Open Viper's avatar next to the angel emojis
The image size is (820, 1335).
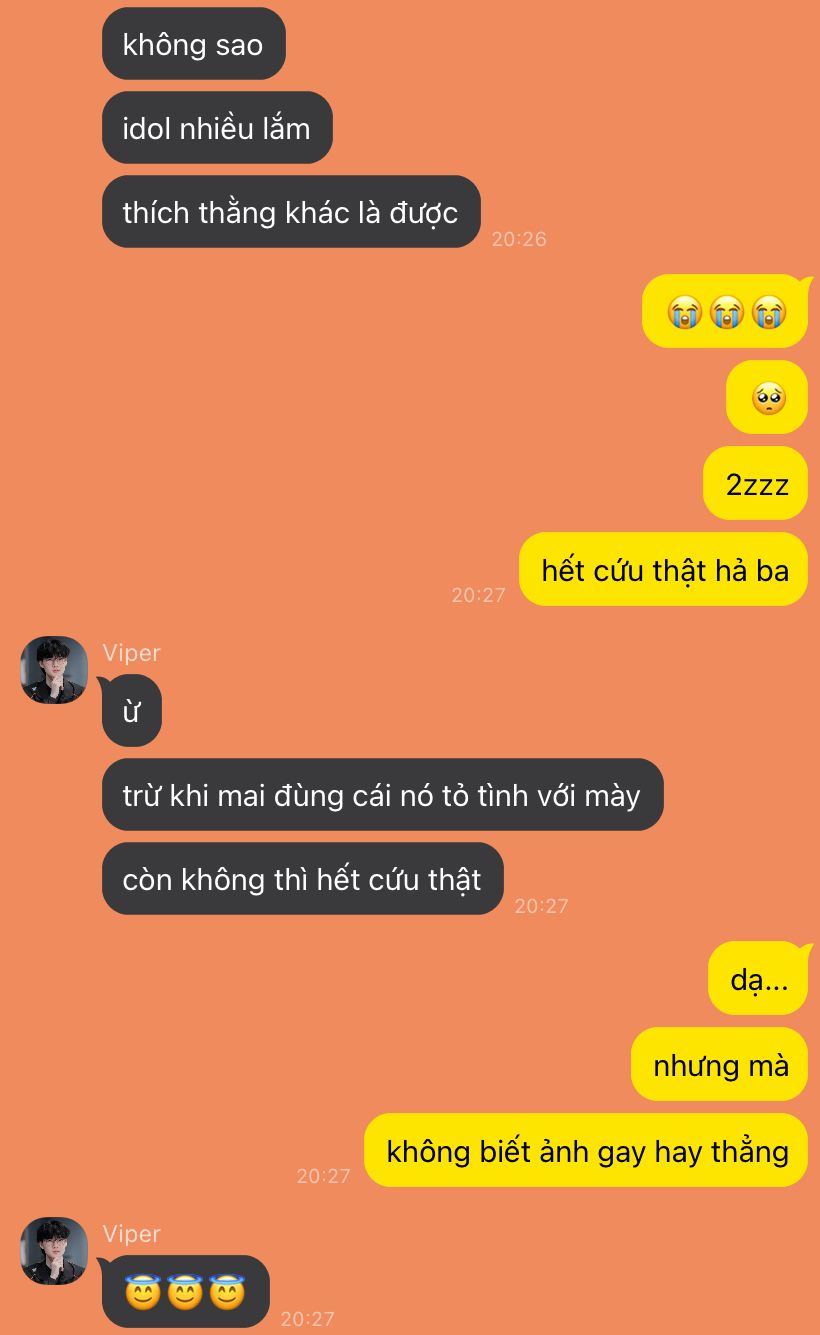(x=54, y=1251)
